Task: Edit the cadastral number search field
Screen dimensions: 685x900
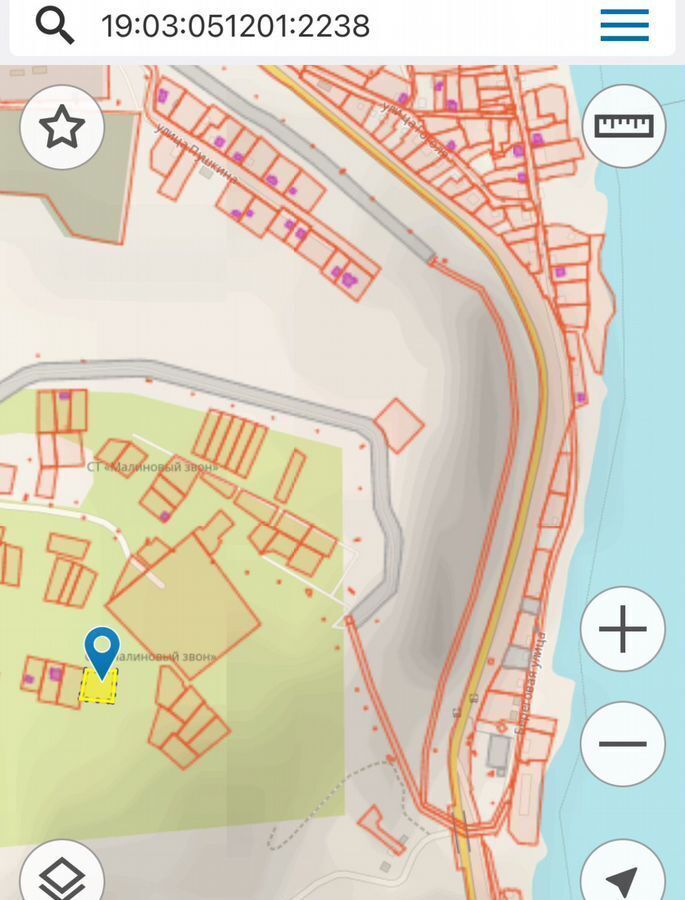Action: click(x=300, y=25)
